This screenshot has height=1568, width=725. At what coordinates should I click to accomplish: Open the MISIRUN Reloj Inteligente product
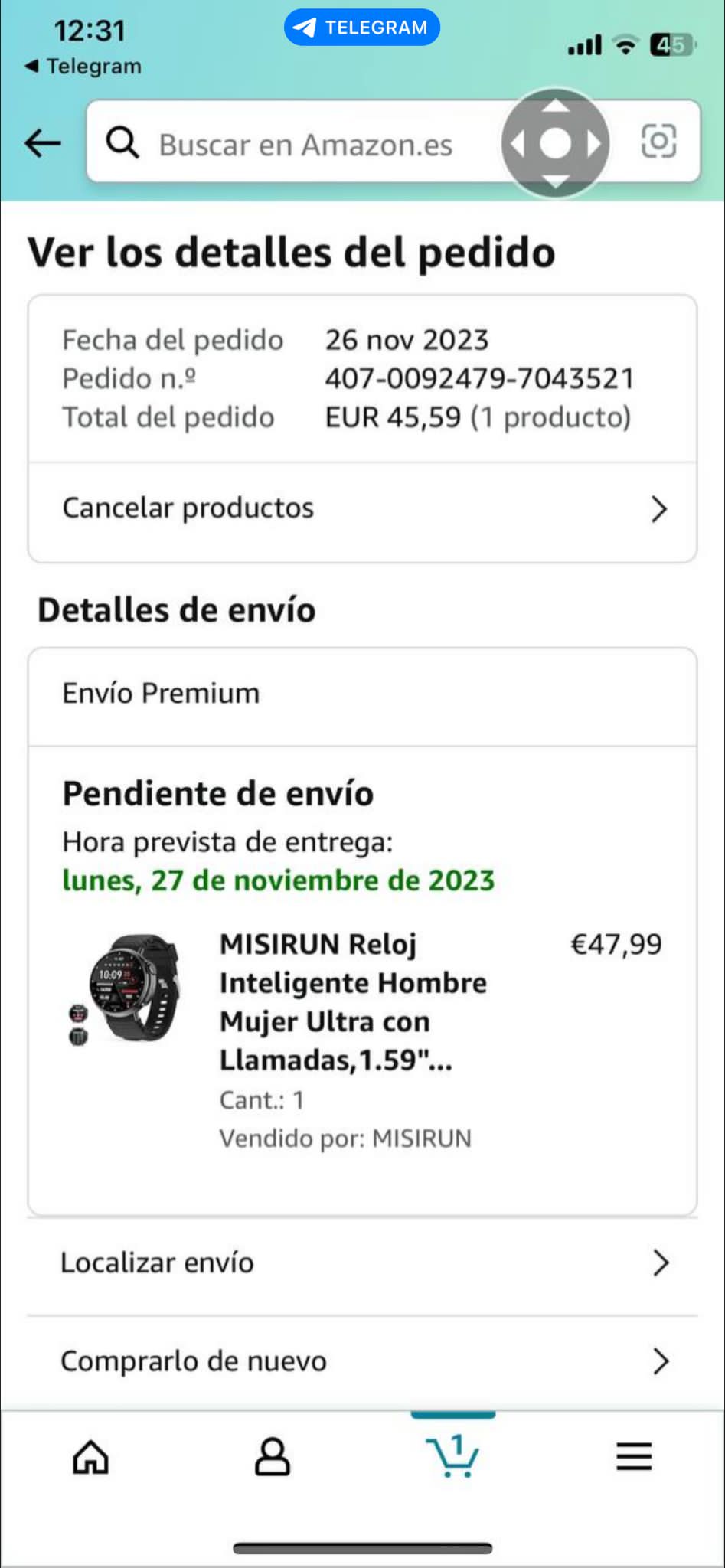point(352,1001)
